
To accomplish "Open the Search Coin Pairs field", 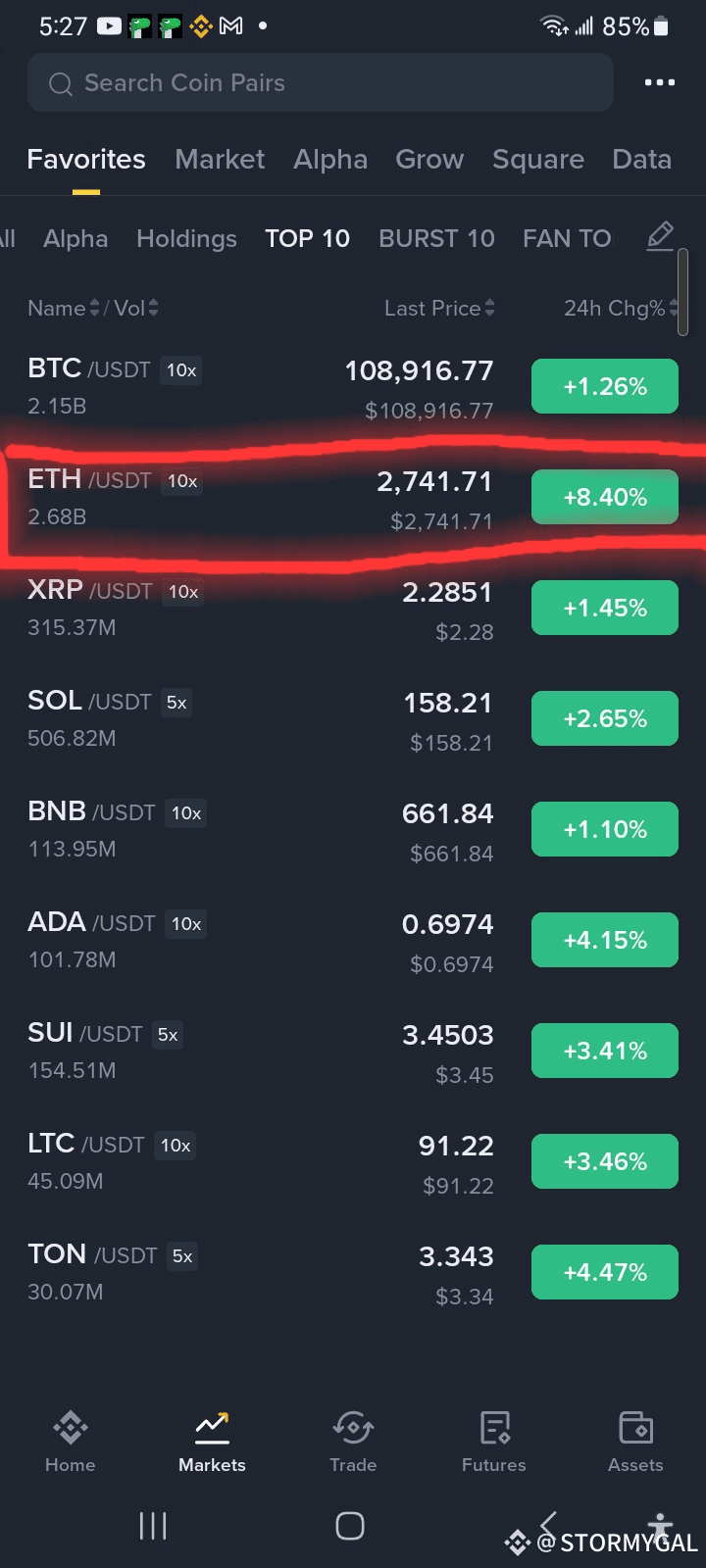I will point(321,83).
